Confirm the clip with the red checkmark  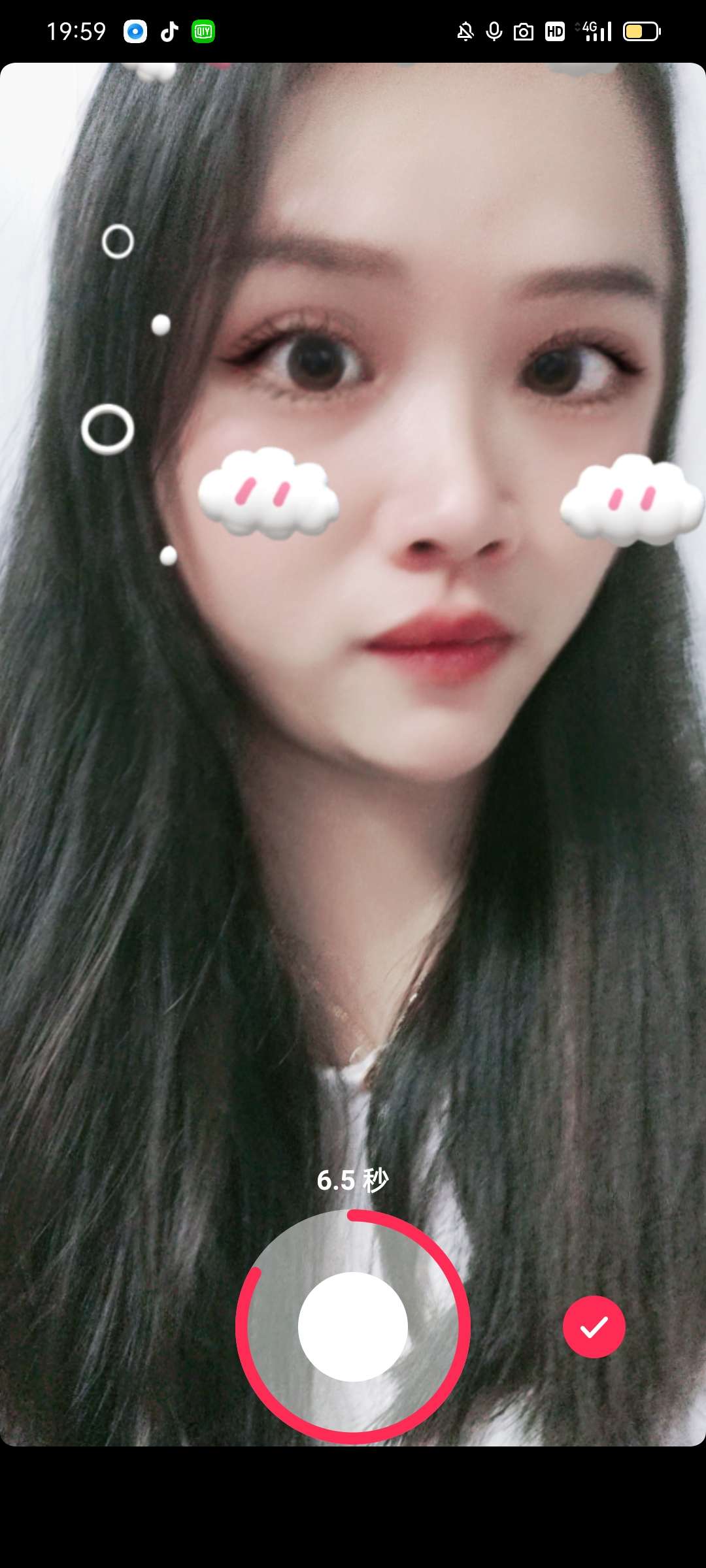[x=594, y=1326]
